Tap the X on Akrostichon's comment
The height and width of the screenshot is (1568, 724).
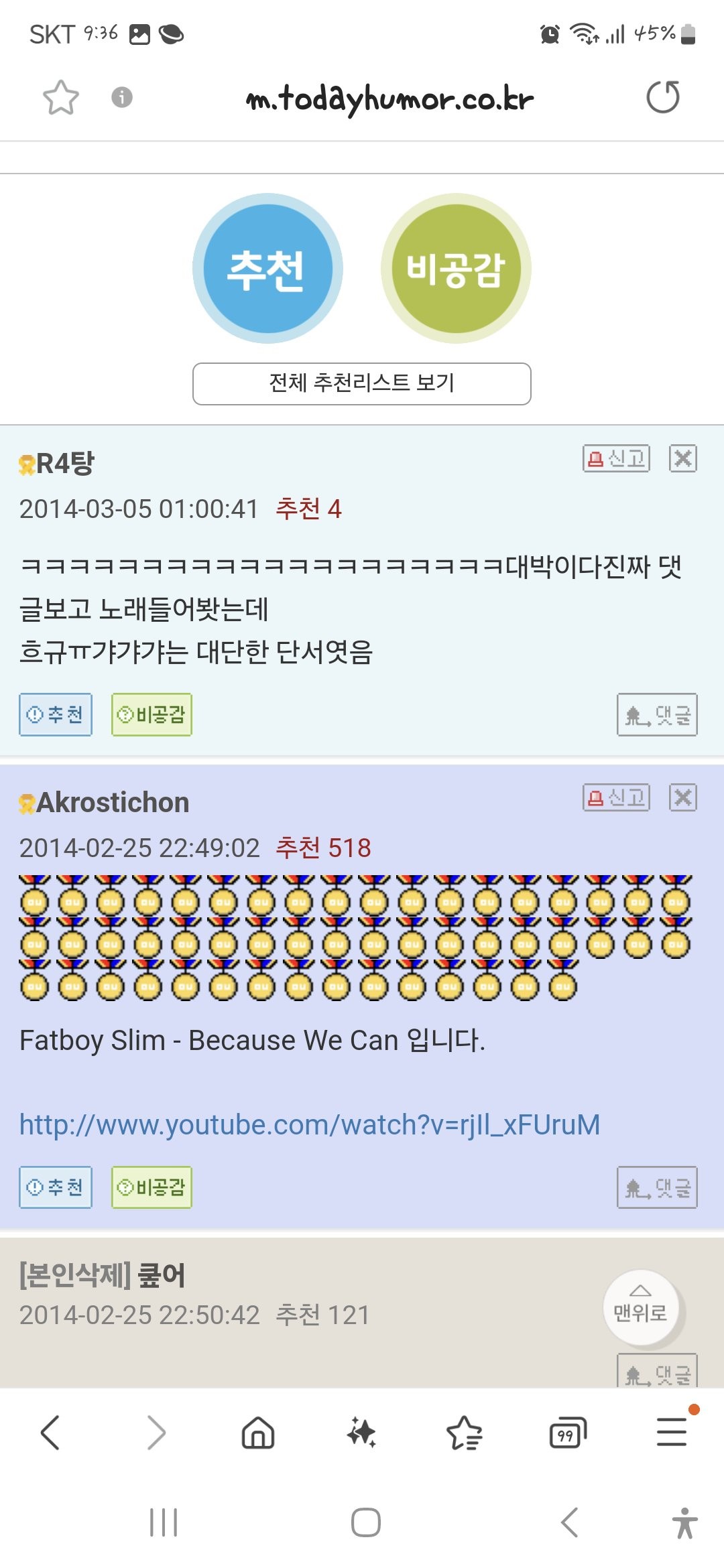(x=682, y=798)
